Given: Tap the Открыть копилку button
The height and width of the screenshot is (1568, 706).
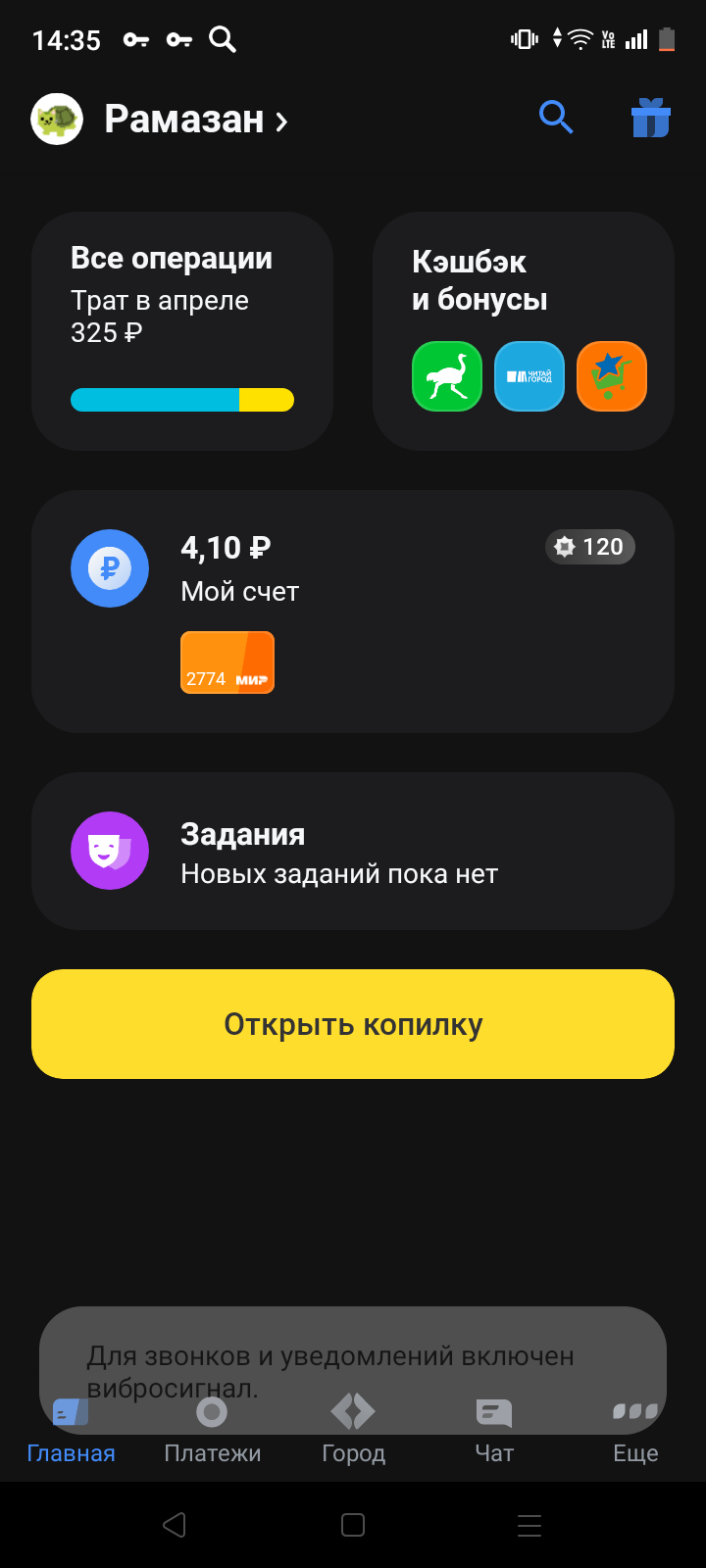Looking at the screenshot, I should click(353, 1024).
